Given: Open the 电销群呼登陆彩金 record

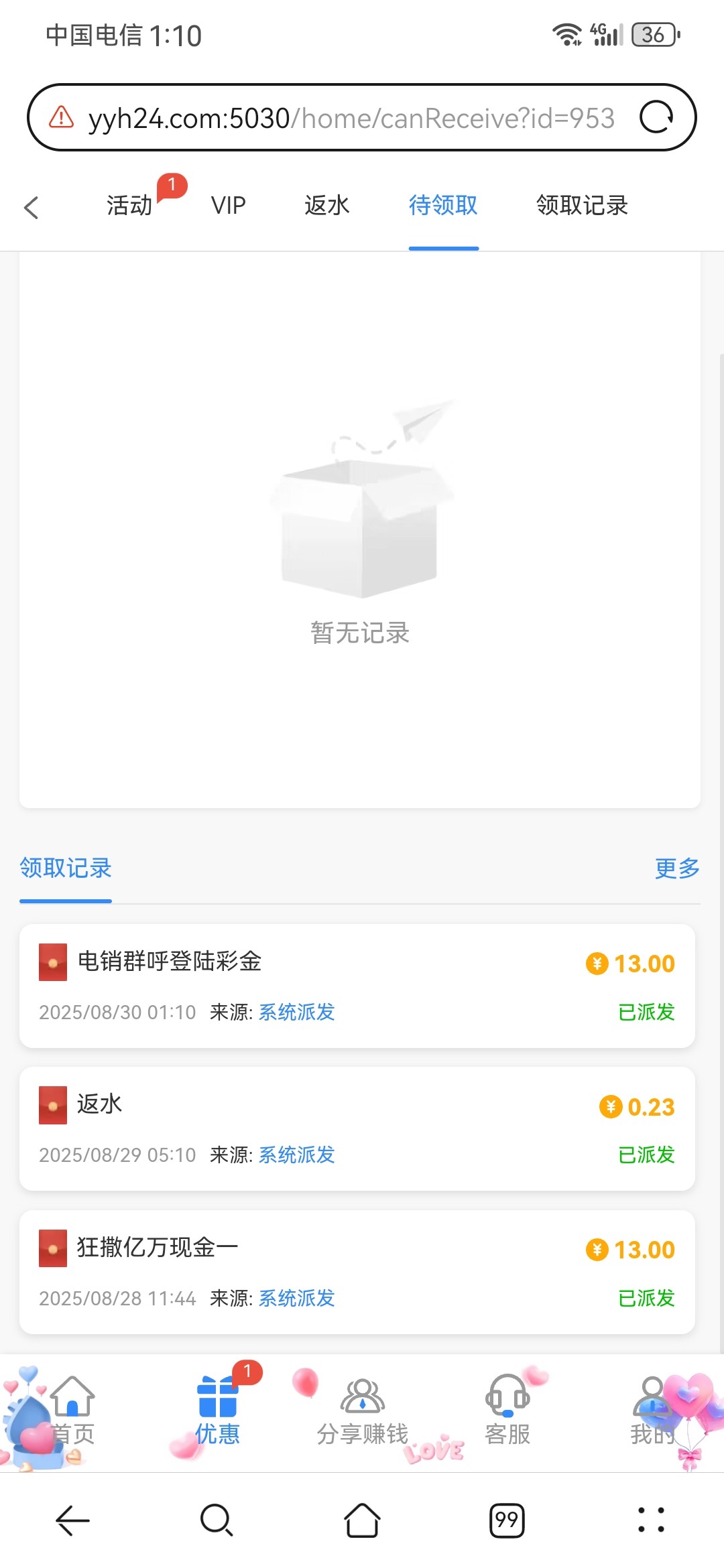Looking at the screenshot, I should point(357,986).
